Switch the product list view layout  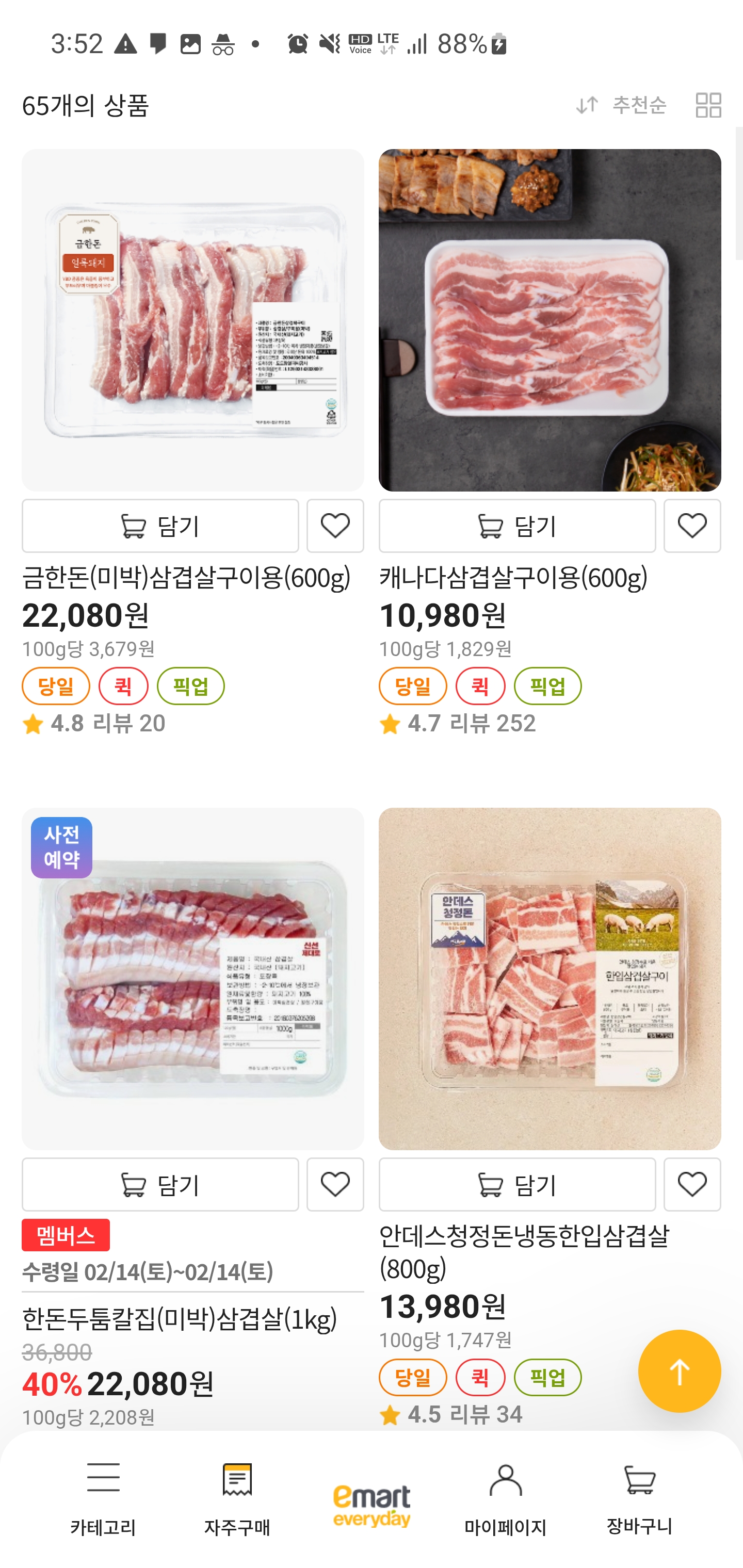click(x=708, y=105)
